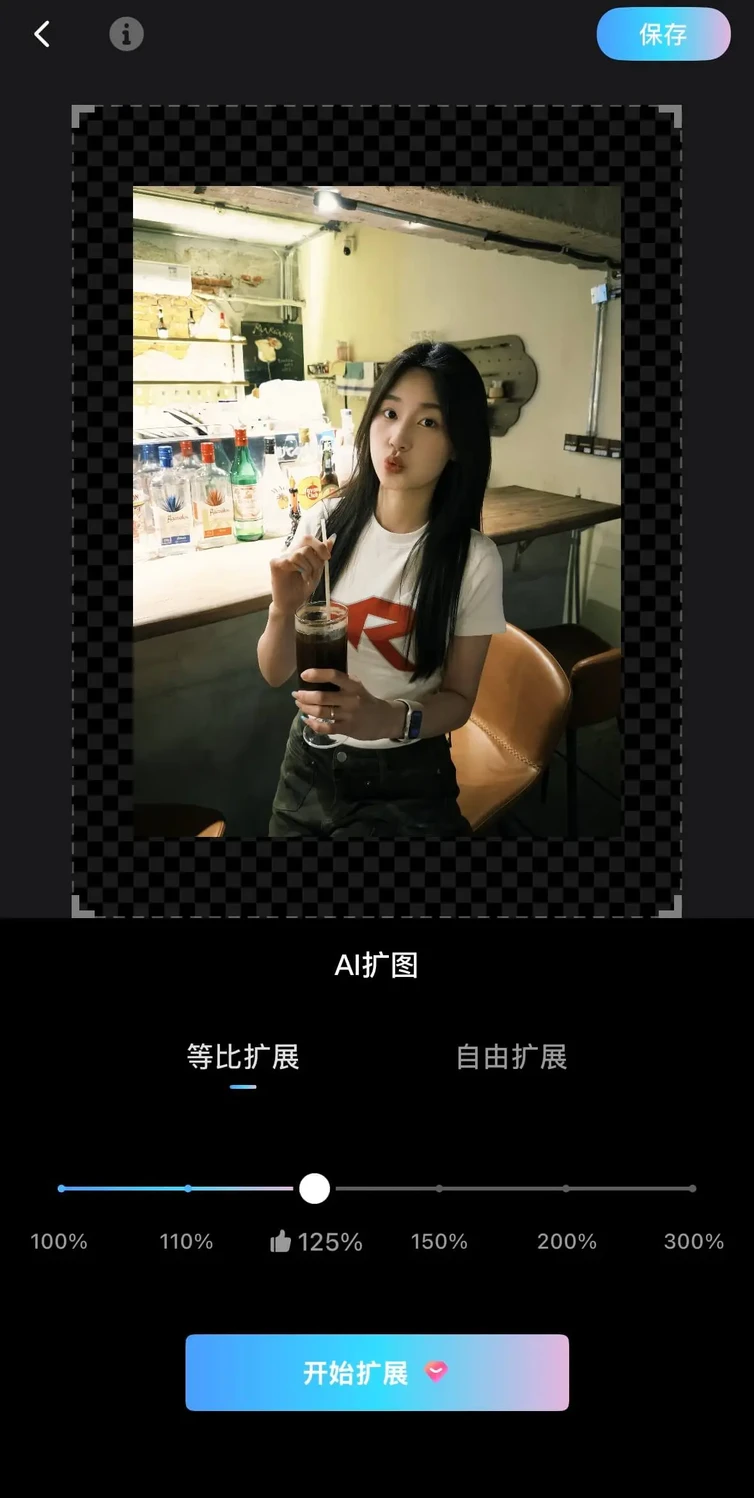754x1498 pixels.
Task: Select the 150% expansion point
Action: click(439, 1188)
